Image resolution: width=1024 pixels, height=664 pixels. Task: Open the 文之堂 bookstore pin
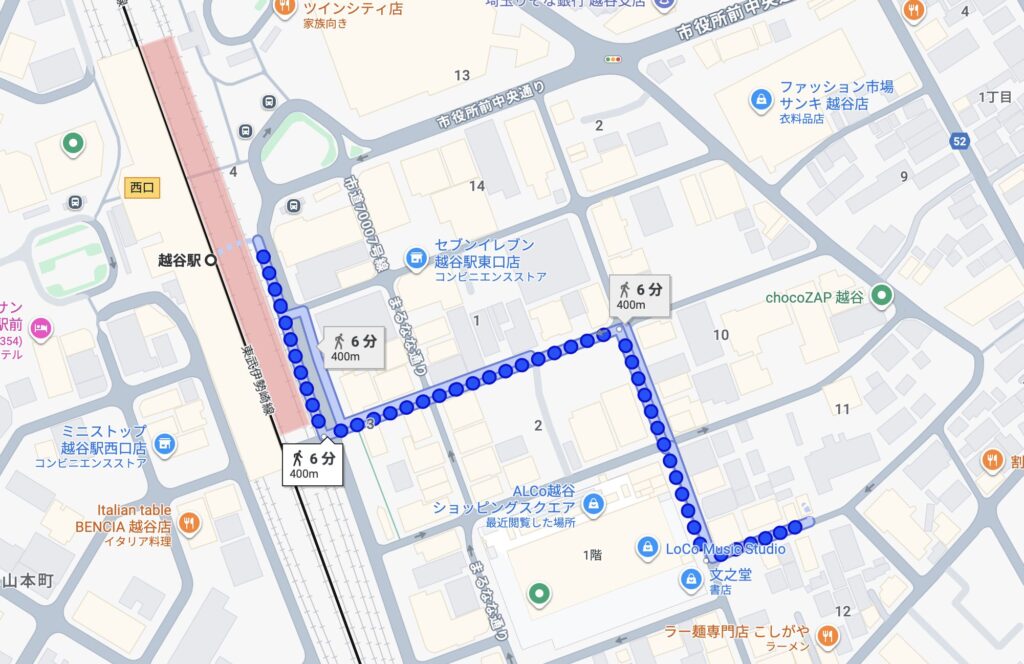[690, 578]
